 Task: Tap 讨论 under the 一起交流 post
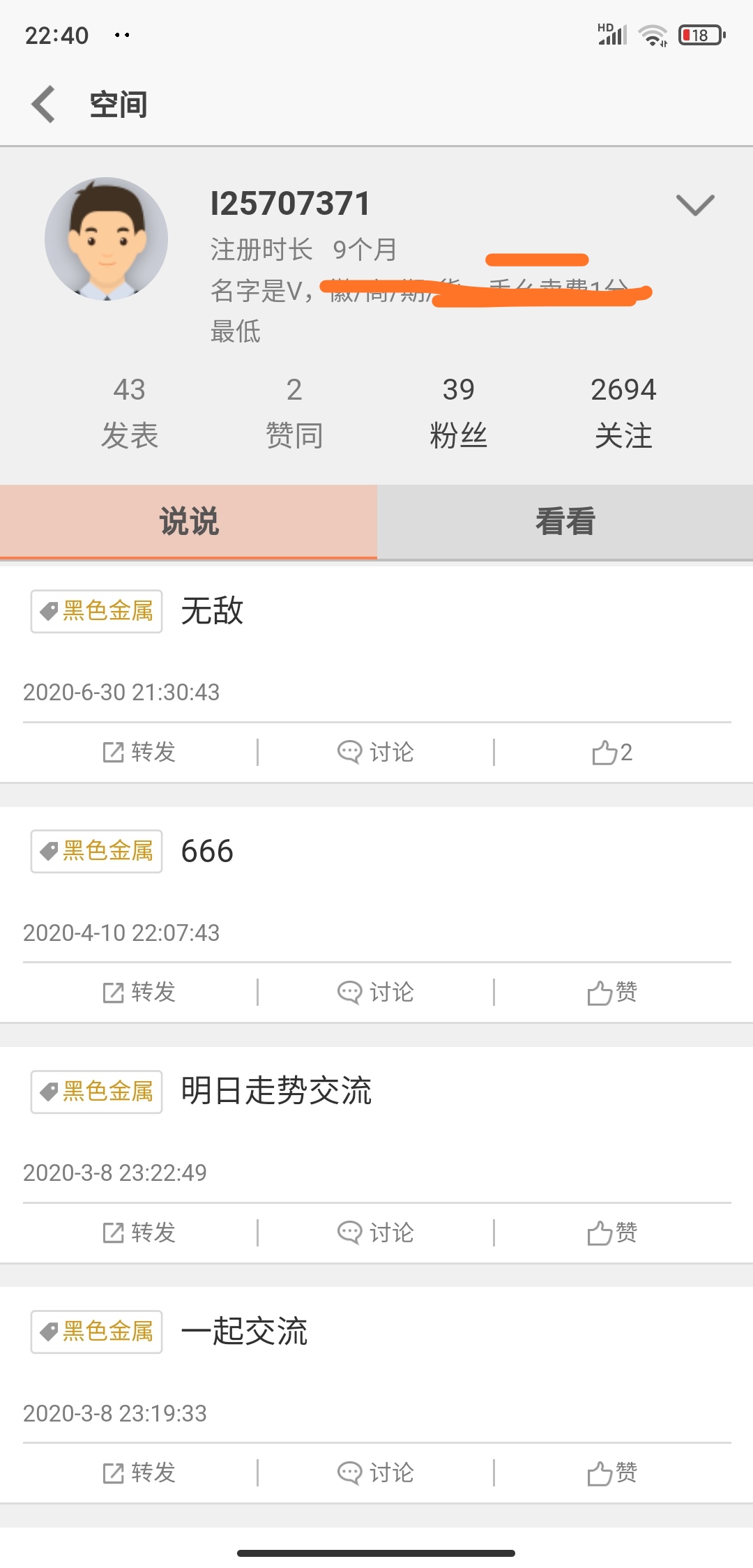[376, 1472]
